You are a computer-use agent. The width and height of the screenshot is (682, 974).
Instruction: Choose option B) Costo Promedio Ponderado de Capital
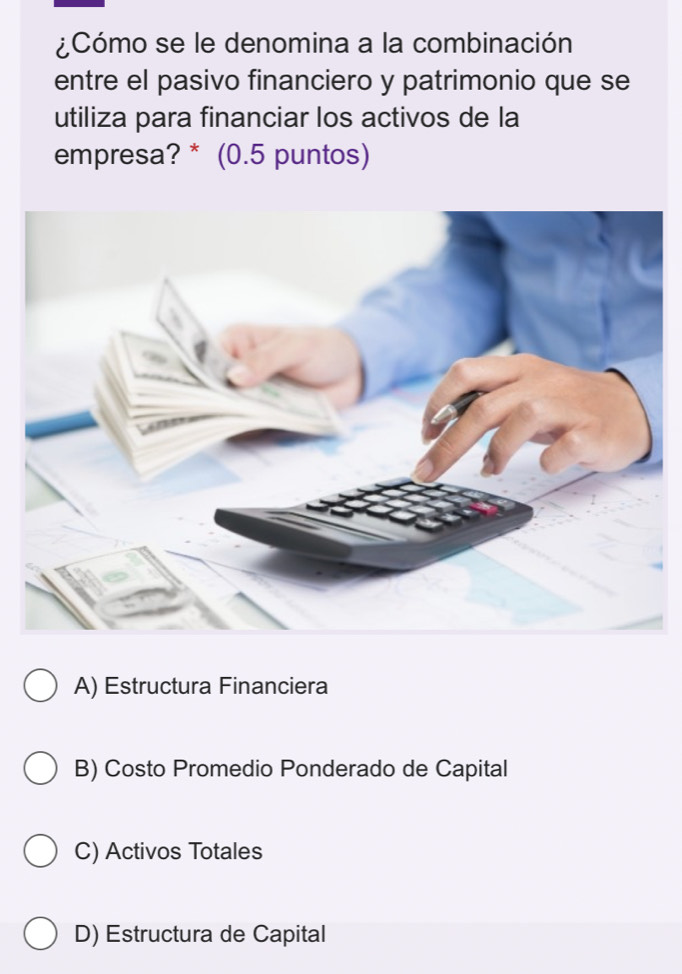coord(40,771)
